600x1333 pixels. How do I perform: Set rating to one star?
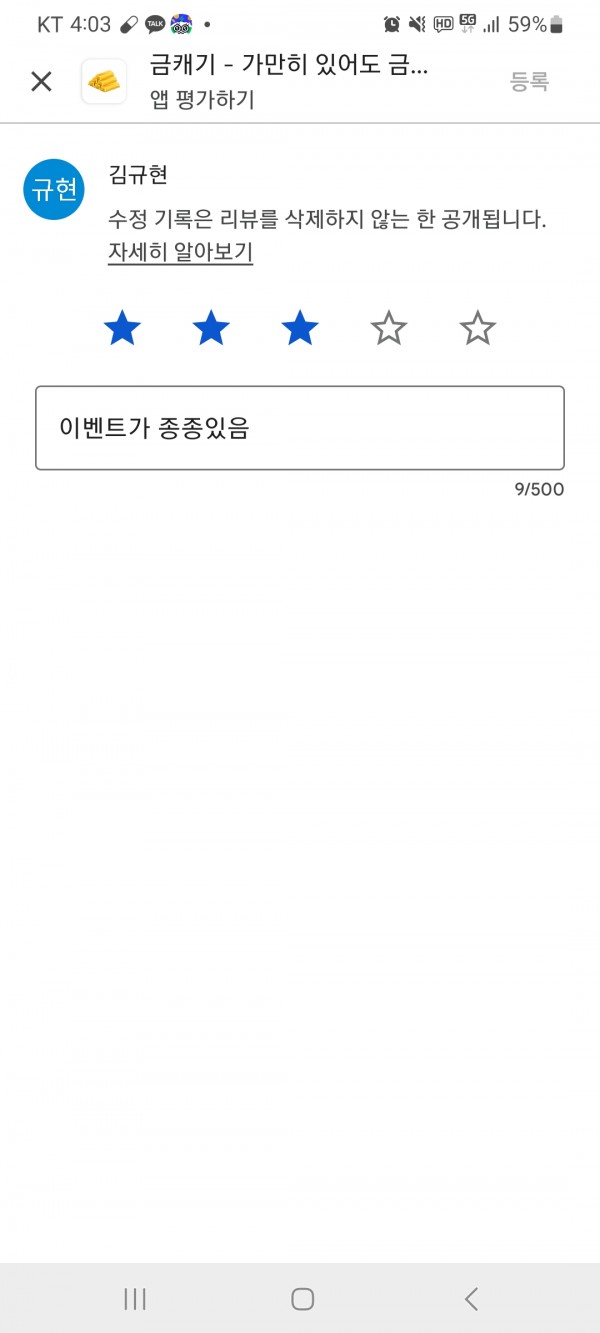tap(122, 328)
